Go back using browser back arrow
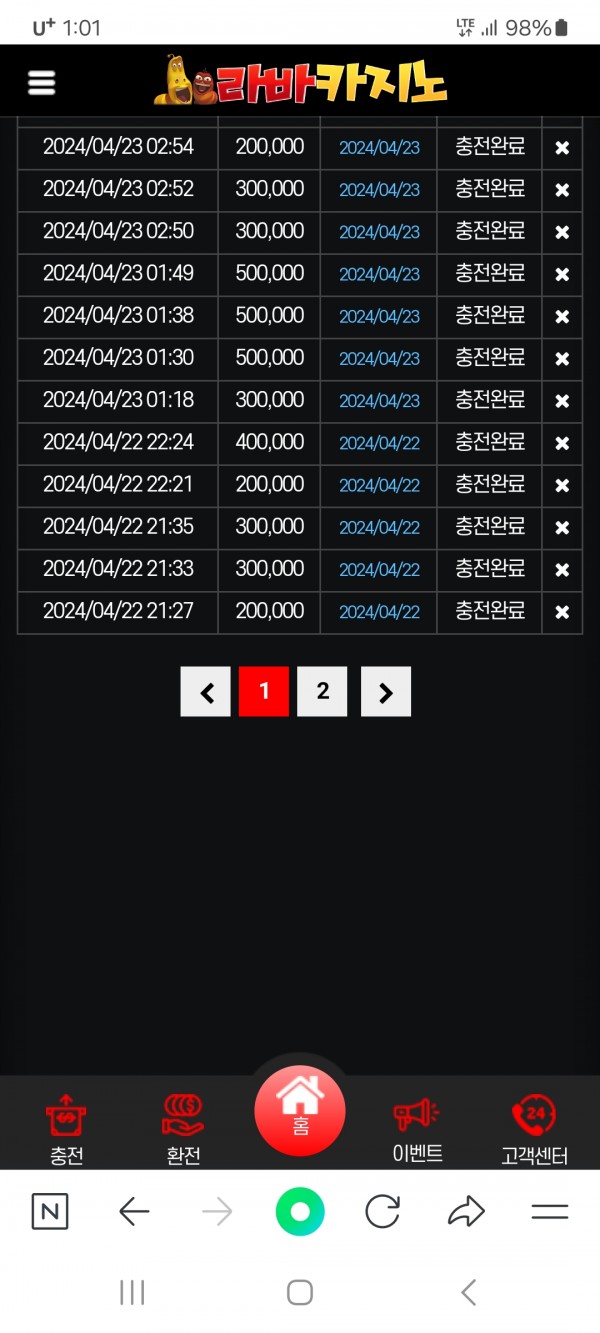The height and width of the screenshot is (1333, 600). [134, 1213]
